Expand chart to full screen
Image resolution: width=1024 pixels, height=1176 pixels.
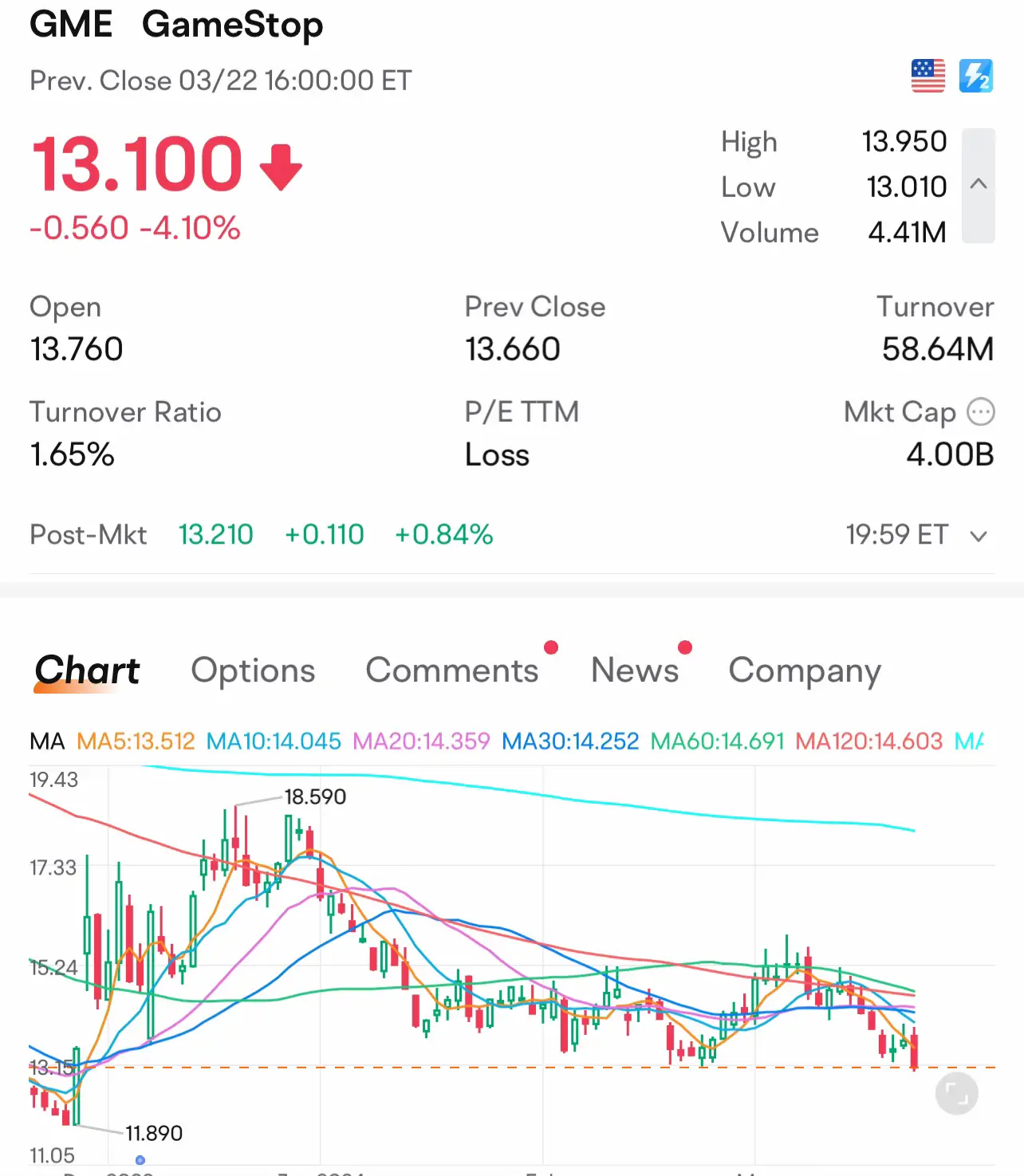[956, 1093]
